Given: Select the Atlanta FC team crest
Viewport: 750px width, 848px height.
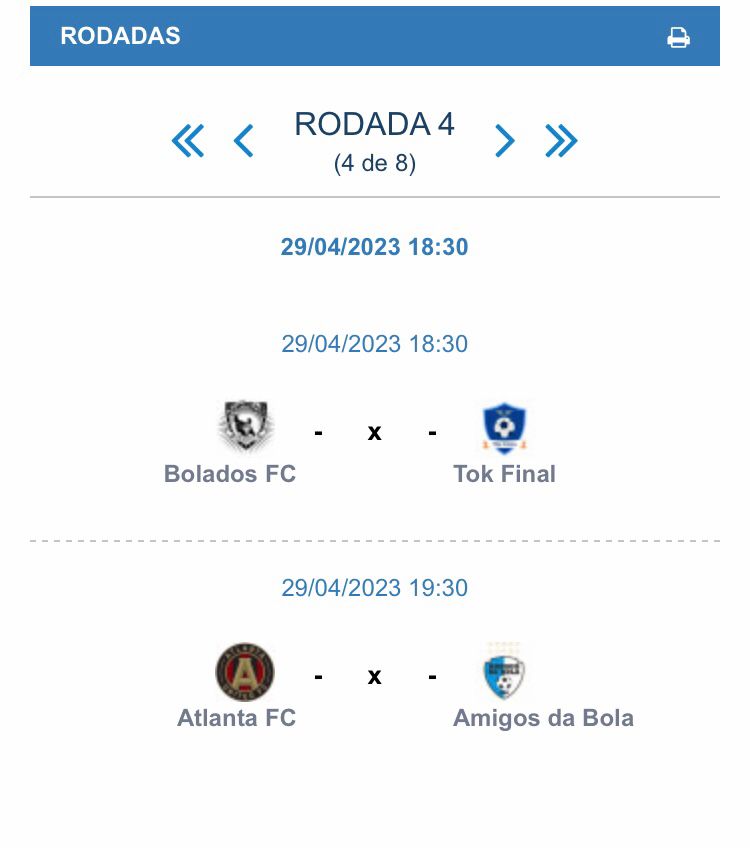Looking at the screenshot, I should (x=242, y=672).
